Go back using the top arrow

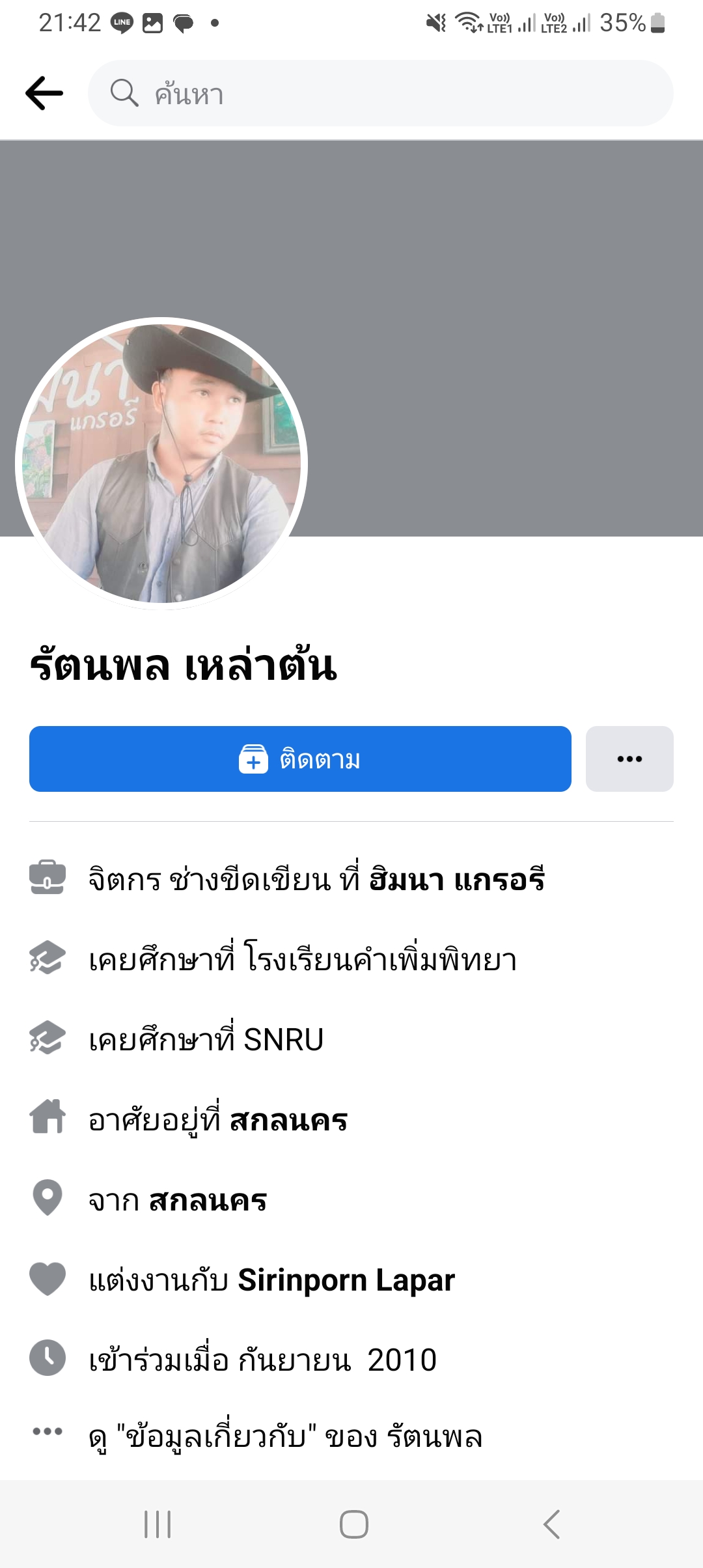coord(44,93)
